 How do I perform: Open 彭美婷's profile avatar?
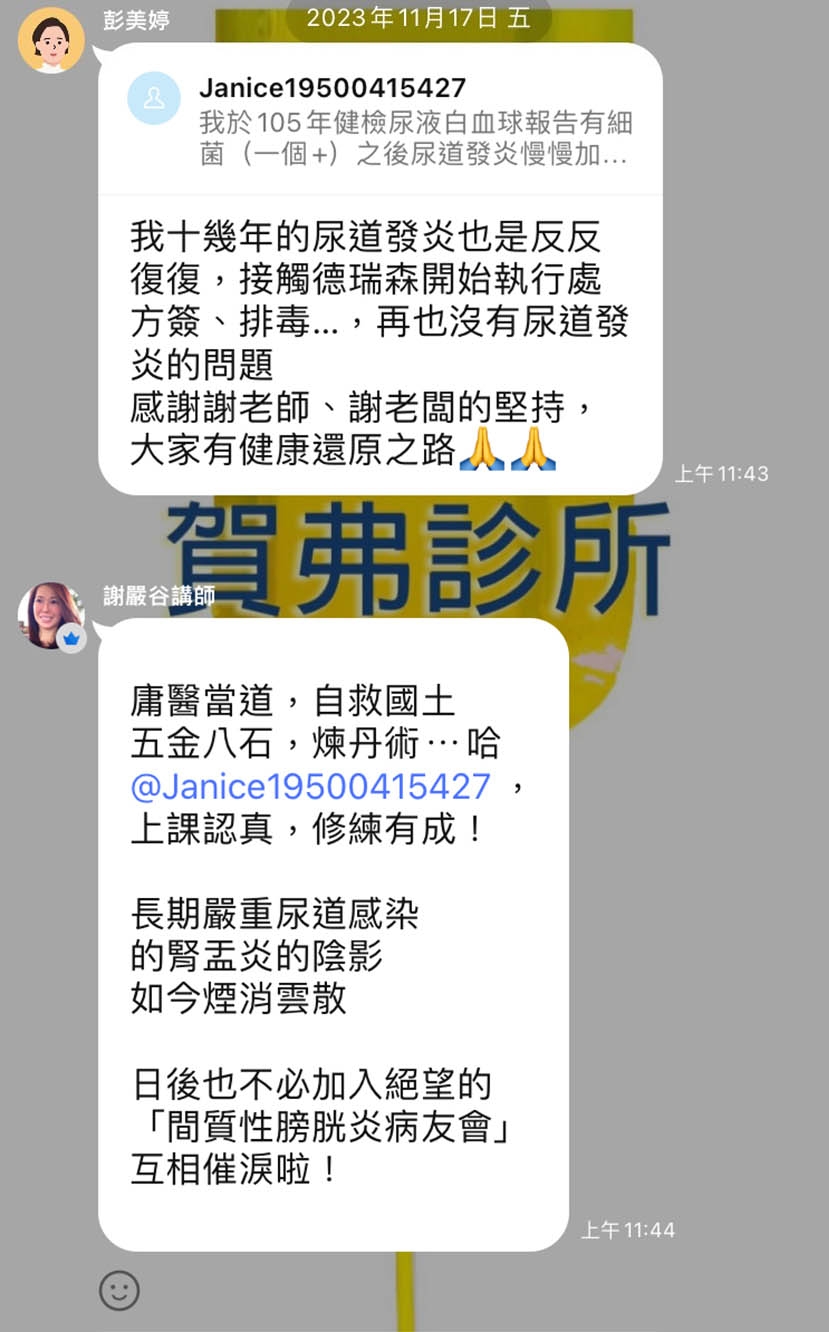point(51,41)
